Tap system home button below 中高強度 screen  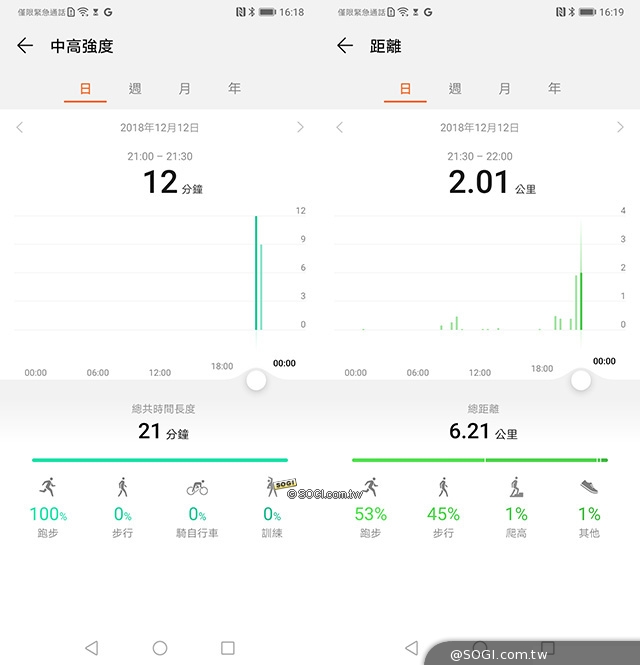coord(160,648)
